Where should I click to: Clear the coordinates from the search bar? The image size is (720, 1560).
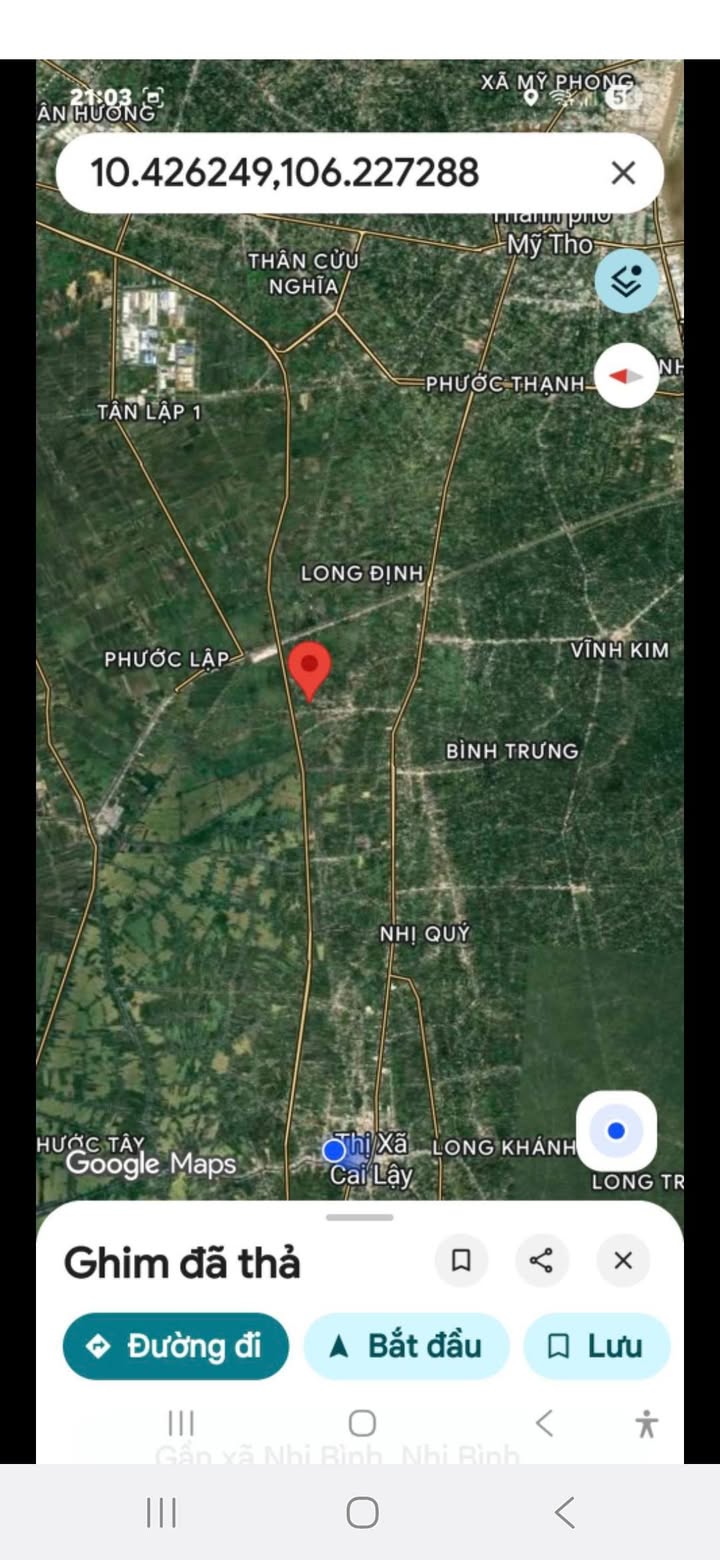coord(622,173)
